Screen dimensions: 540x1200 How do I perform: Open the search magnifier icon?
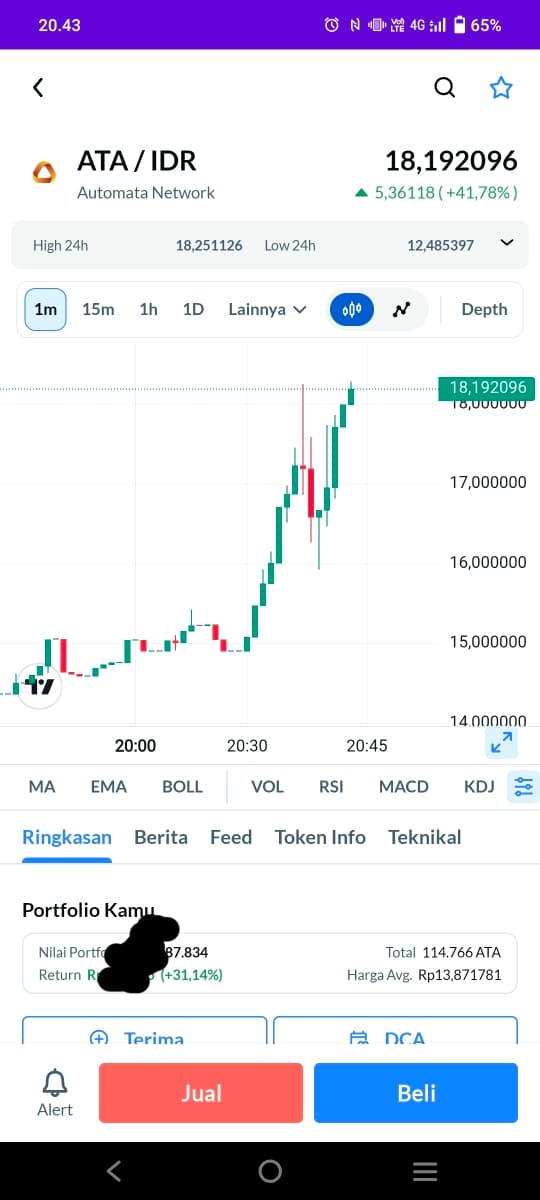click(x=445, y=88)
